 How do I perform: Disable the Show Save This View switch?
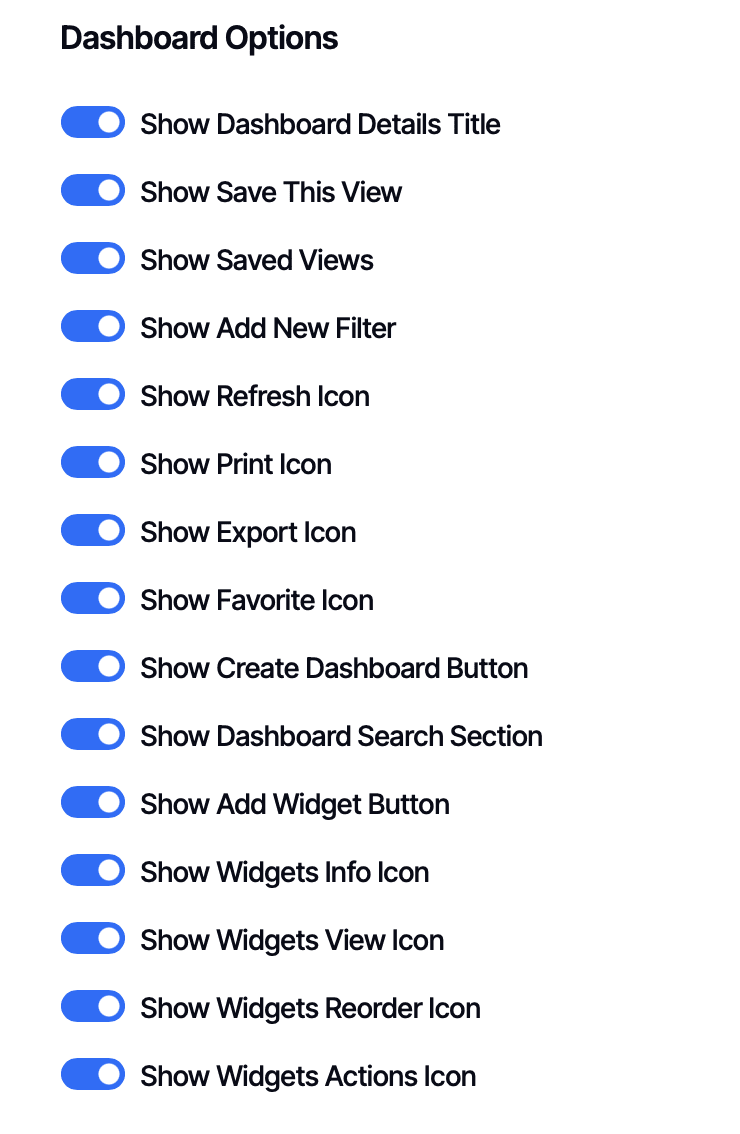tap(93, 191)
